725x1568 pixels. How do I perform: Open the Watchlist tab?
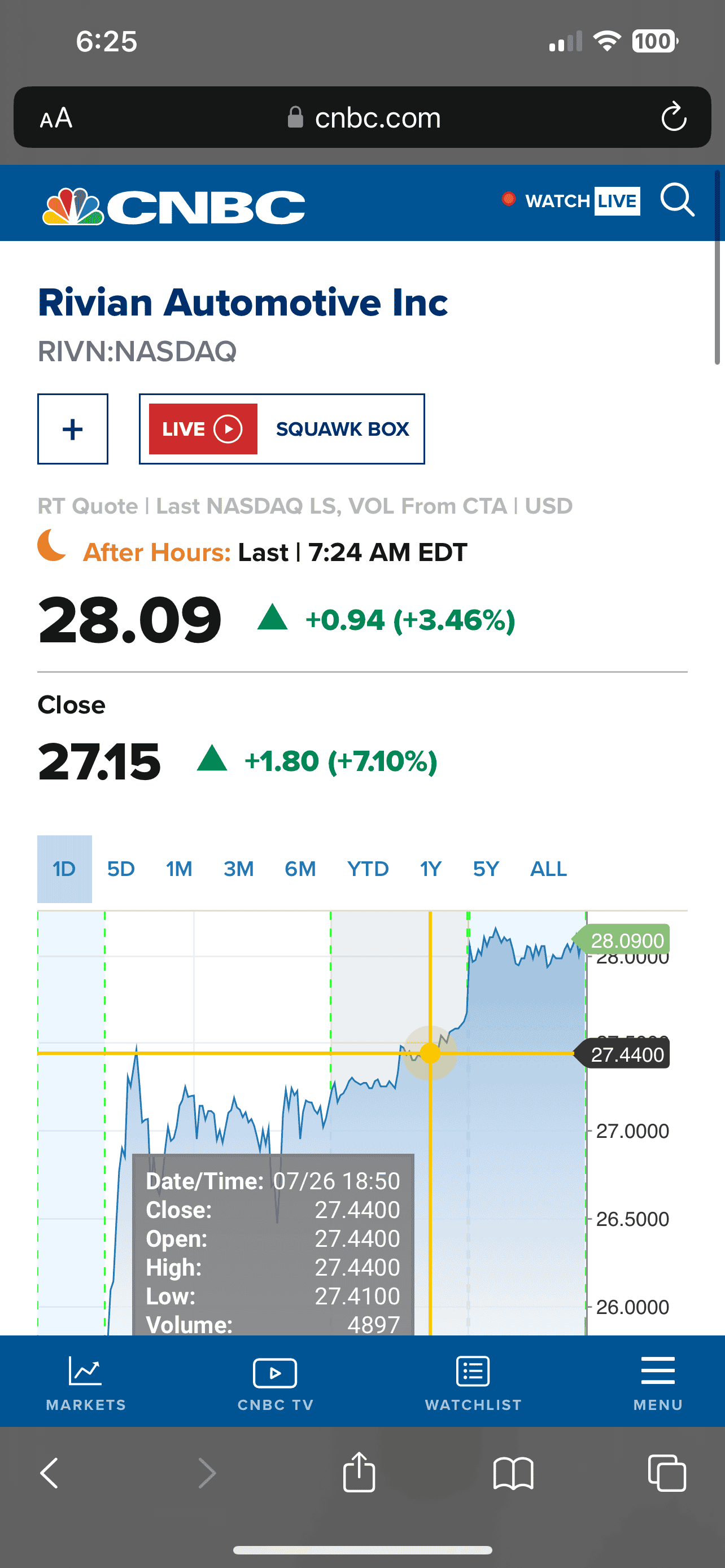(x=473, y=1382)
